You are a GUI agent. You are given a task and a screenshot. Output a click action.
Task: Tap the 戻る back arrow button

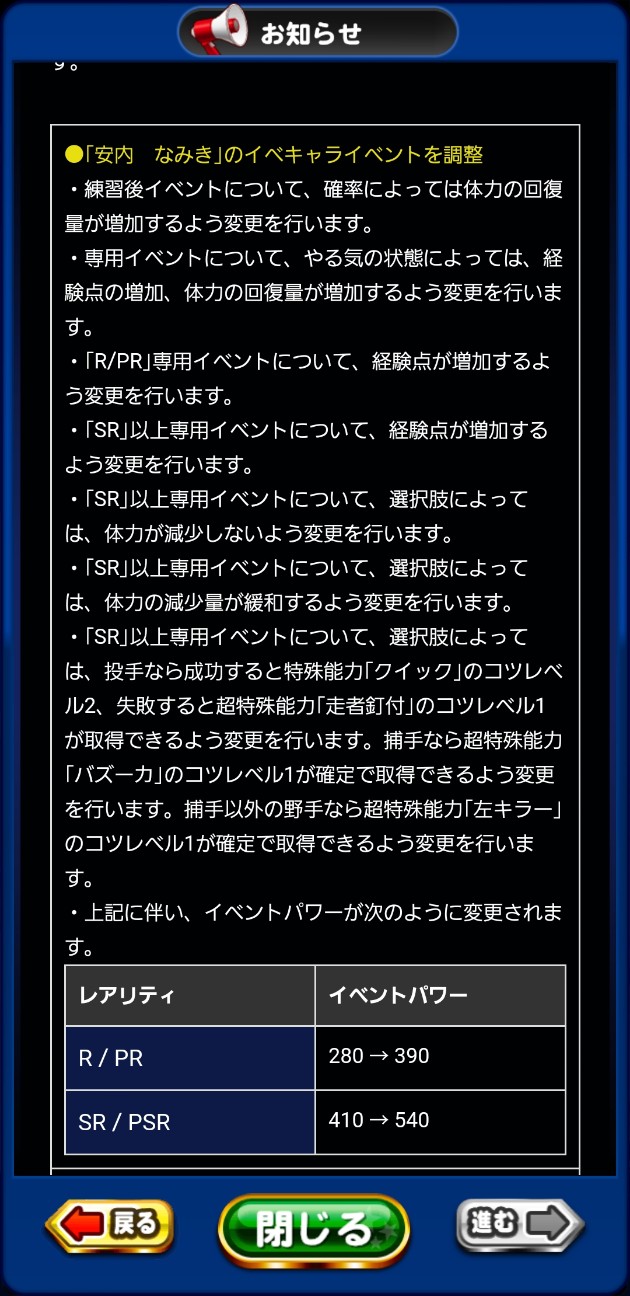coord(109,1225)
